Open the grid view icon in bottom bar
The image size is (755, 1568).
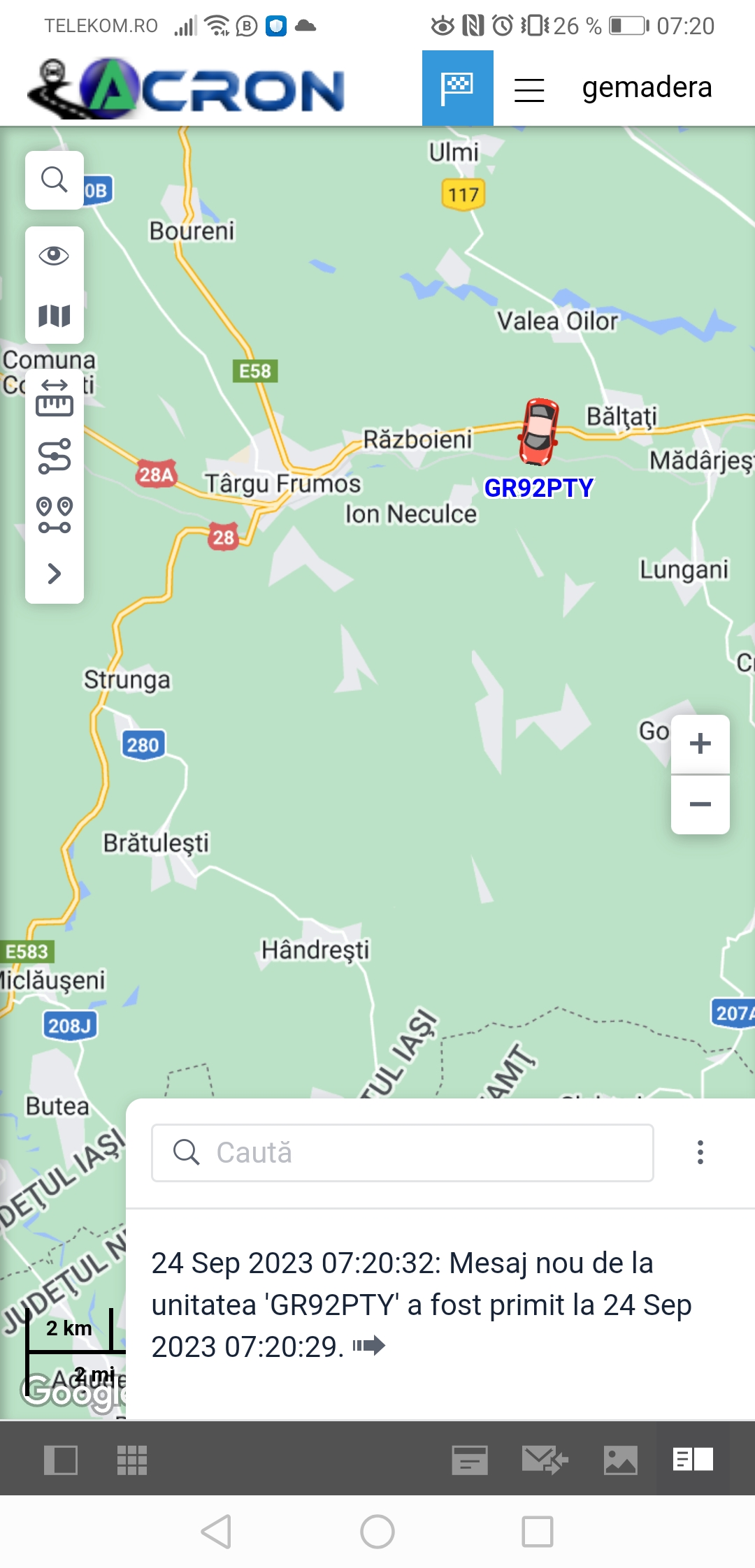coord(132,1460)
